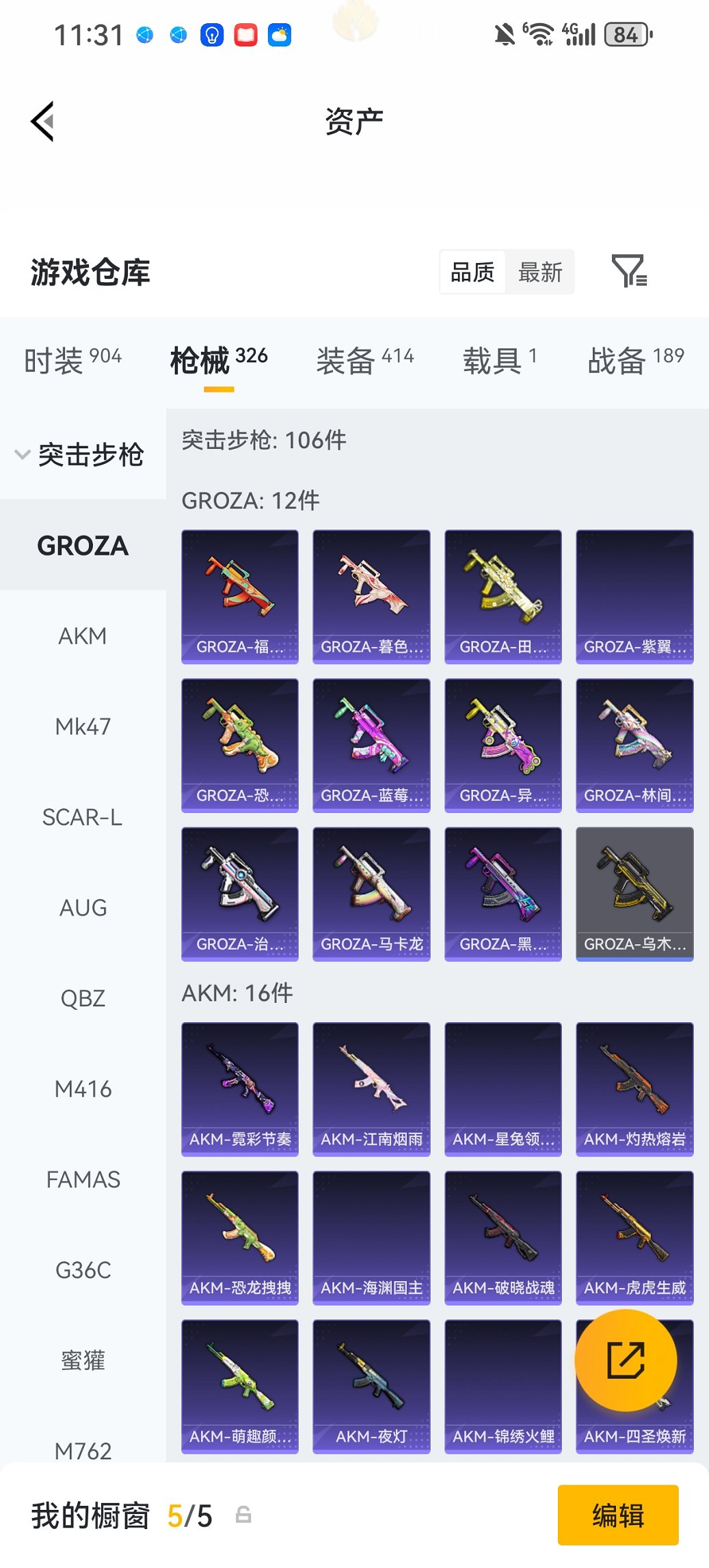This screenshot has width=709, height=1568.
Task: Sort the warehouse by 最新
Action: tap(539, 272)
